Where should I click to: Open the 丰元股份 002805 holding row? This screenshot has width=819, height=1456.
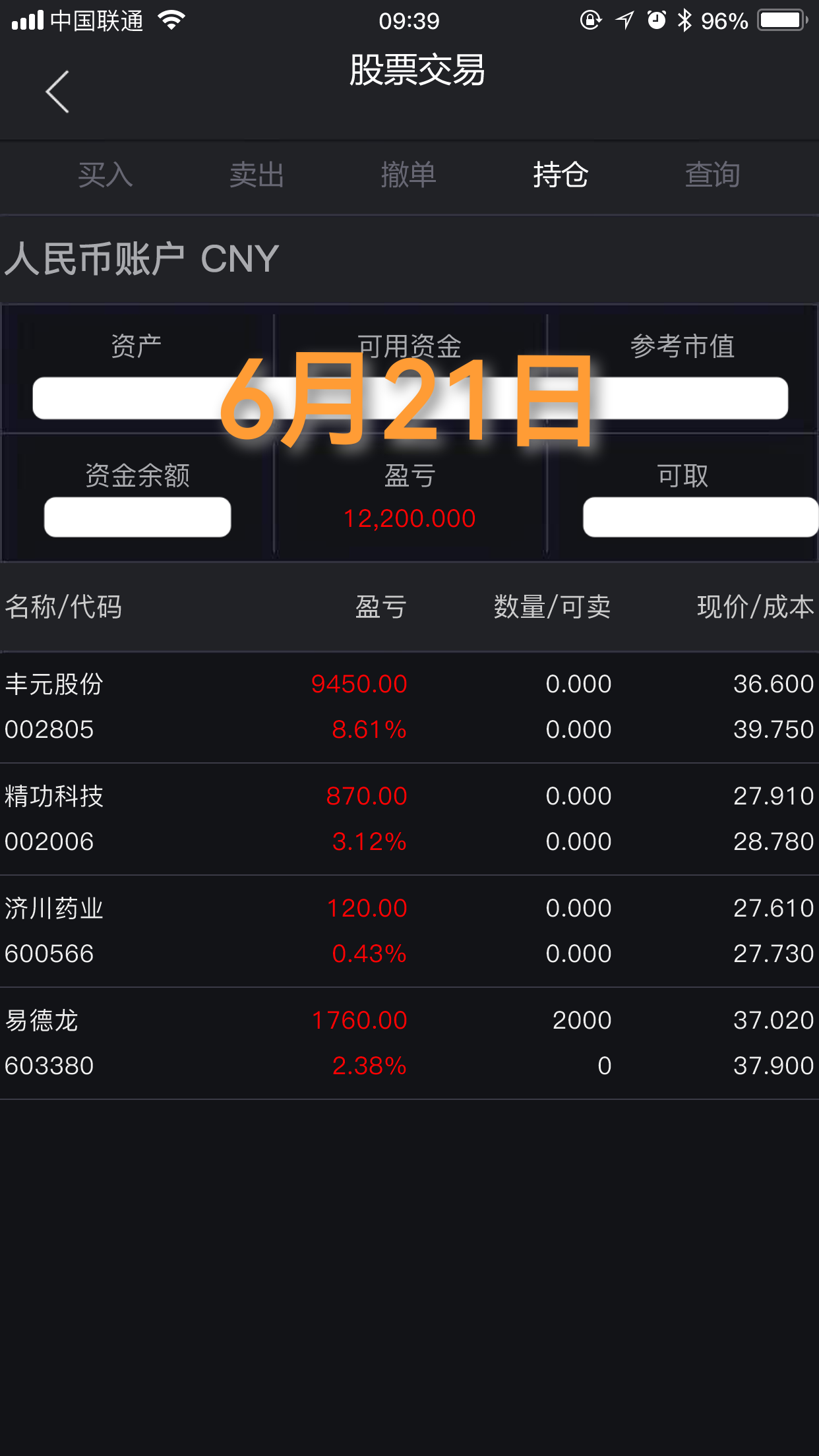pos(409,708)
